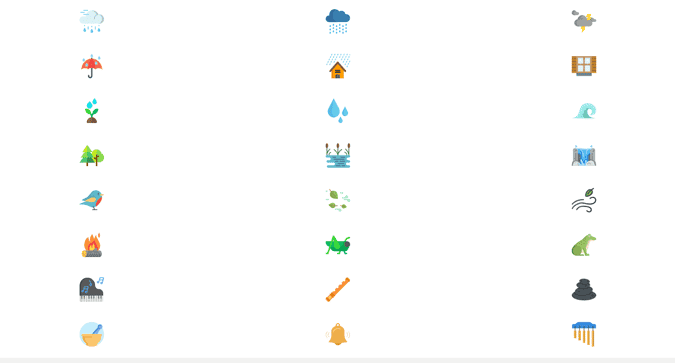The height and width of the screenshot is (363, 675).
Task: Turn on the thunderstorm sound
Action: coord(584,21)
